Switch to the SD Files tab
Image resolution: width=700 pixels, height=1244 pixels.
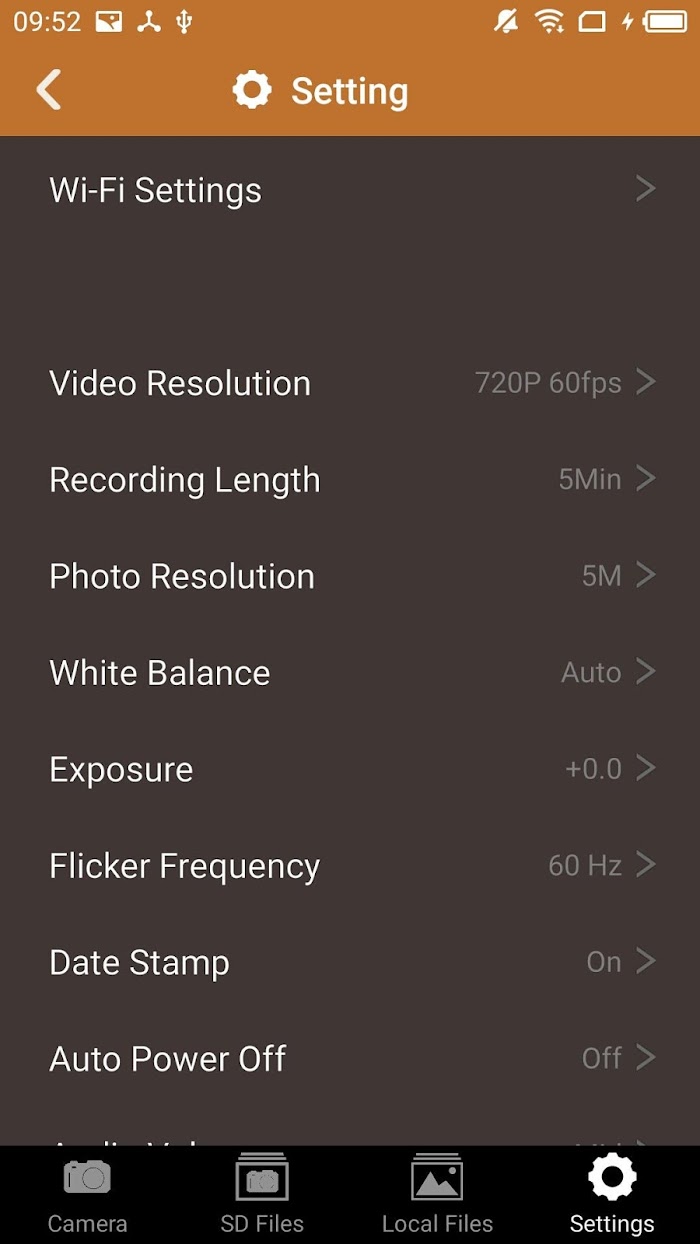(x=262, y=1195)
